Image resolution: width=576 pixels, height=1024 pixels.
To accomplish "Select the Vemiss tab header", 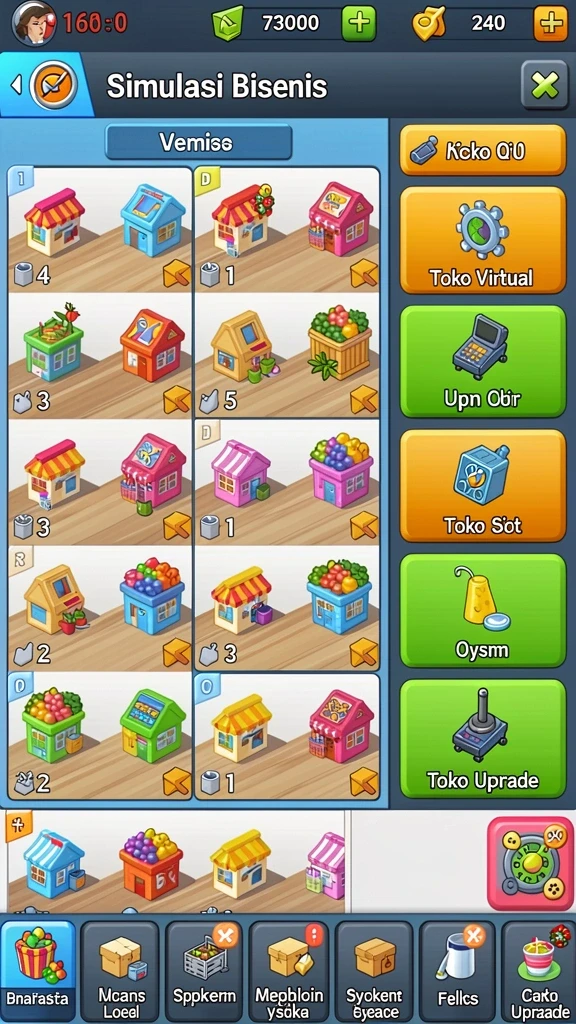I will [x=198, y=142].
